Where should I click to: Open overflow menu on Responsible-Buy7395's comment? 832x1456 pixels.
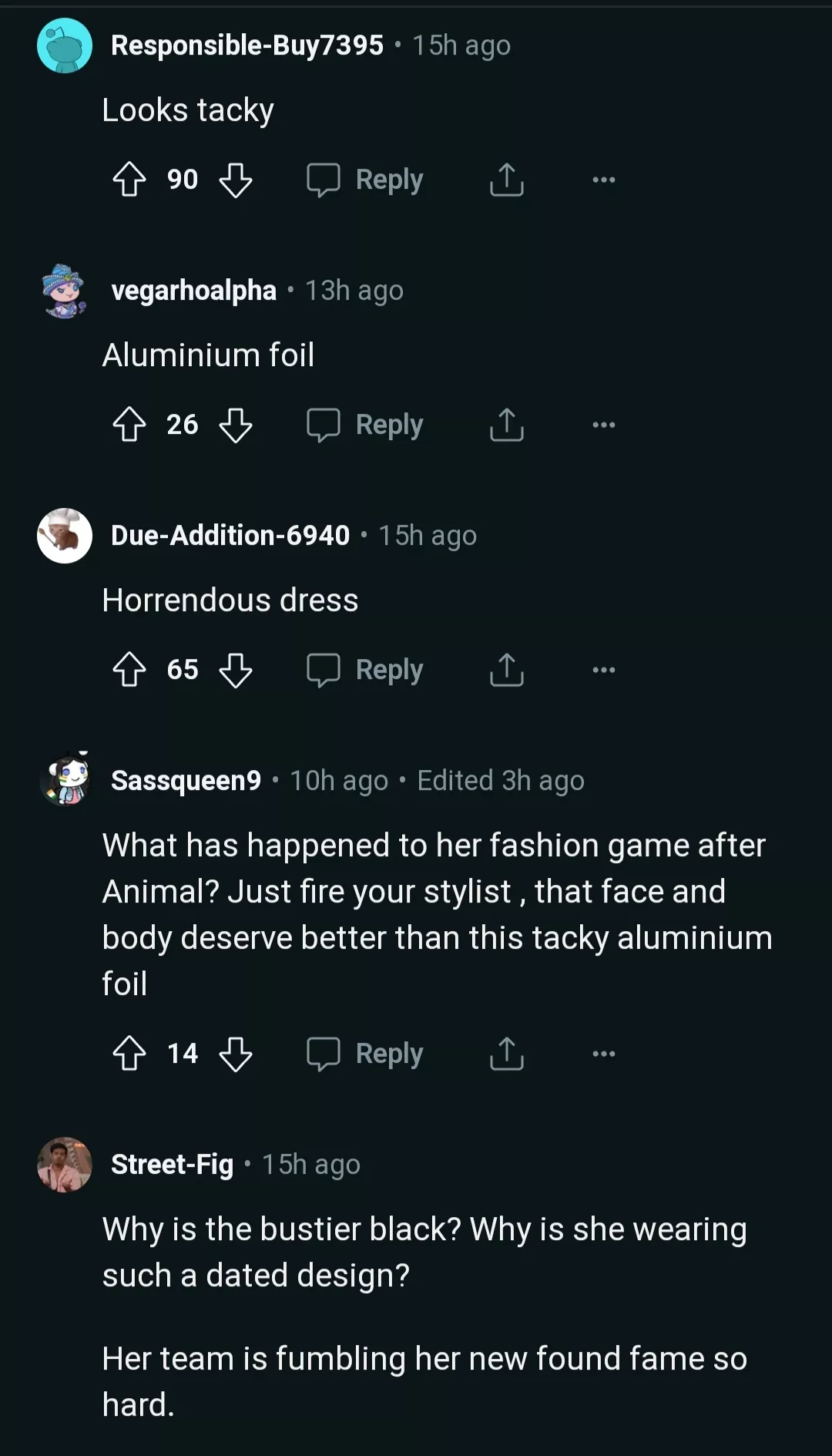click(x=603, y=180)
